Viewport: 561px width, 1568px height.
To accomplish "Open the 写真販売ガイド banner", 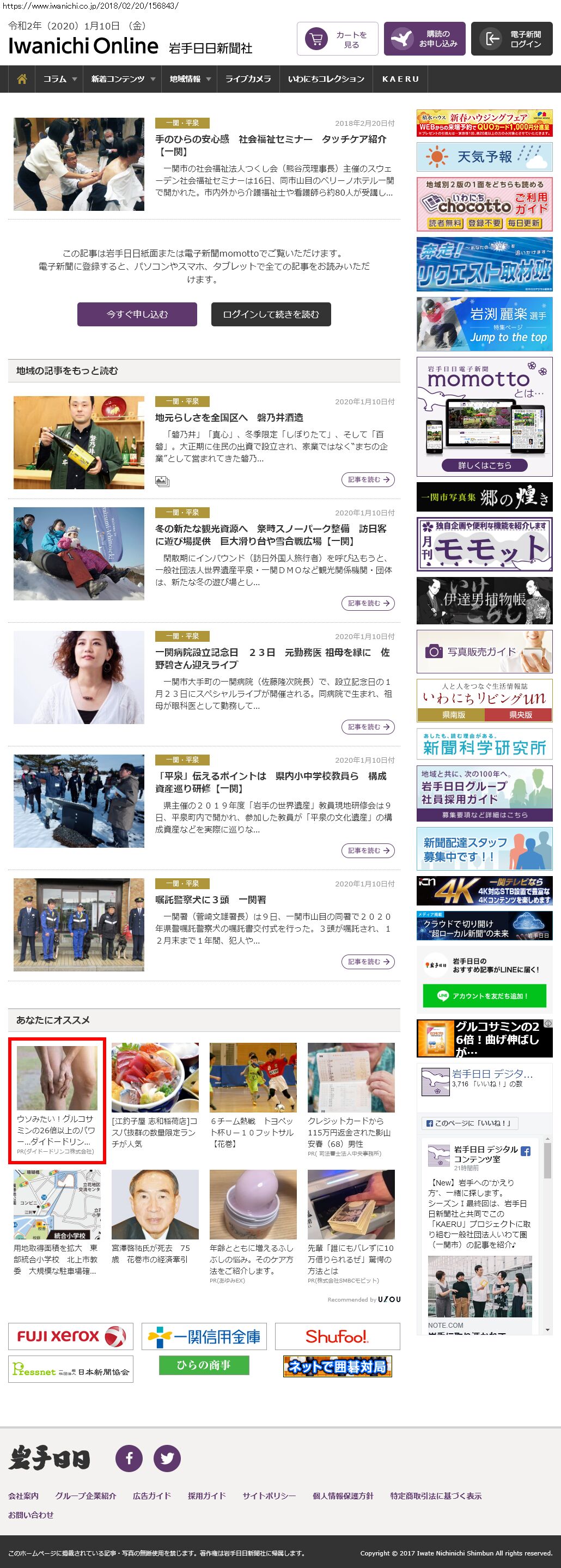I will pyautogui.click(x=484, y=652).
